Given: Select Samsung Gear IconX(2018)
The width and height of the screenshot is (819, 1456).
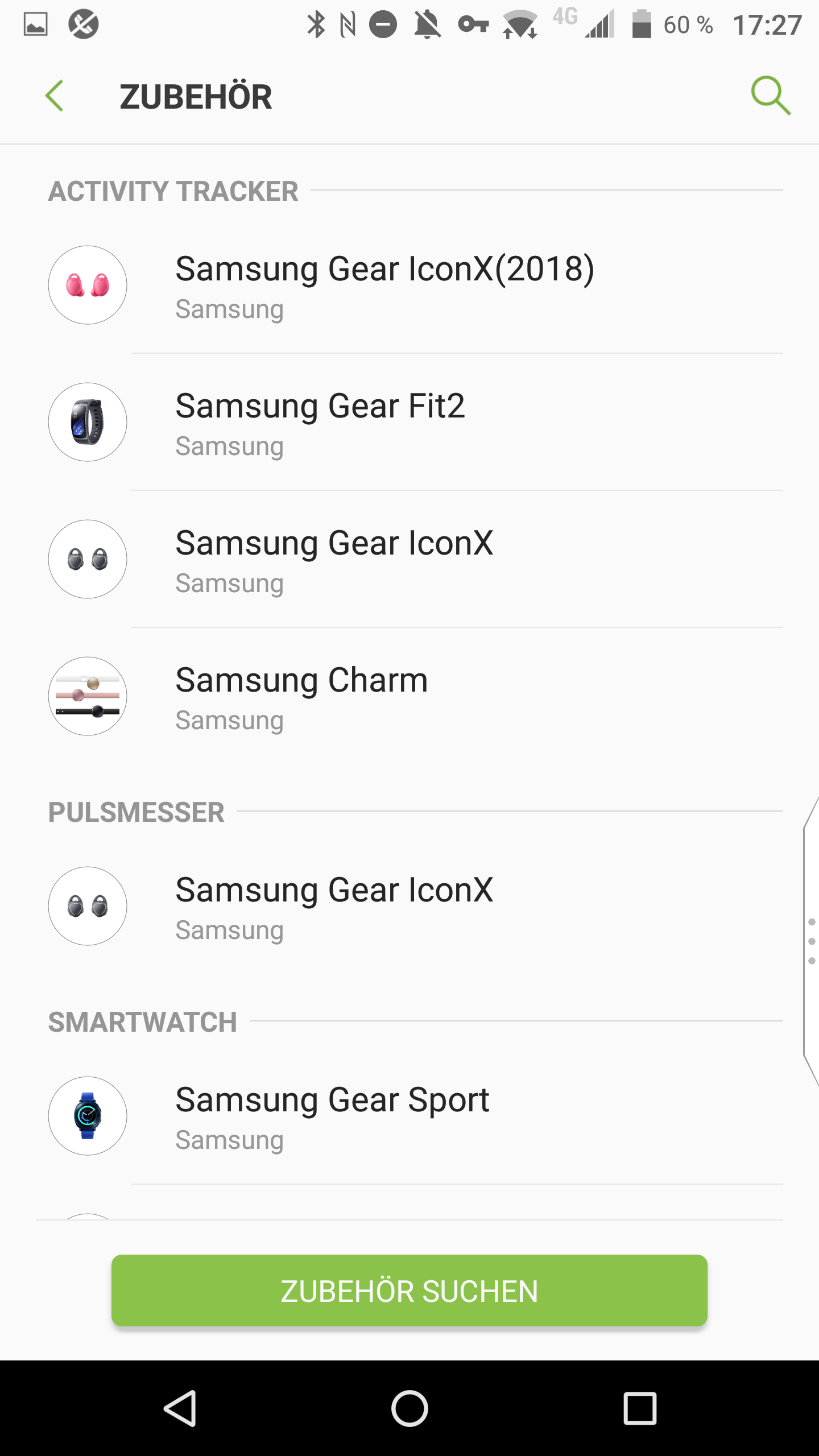Looking at the screenshot, I should pos(384,285).
